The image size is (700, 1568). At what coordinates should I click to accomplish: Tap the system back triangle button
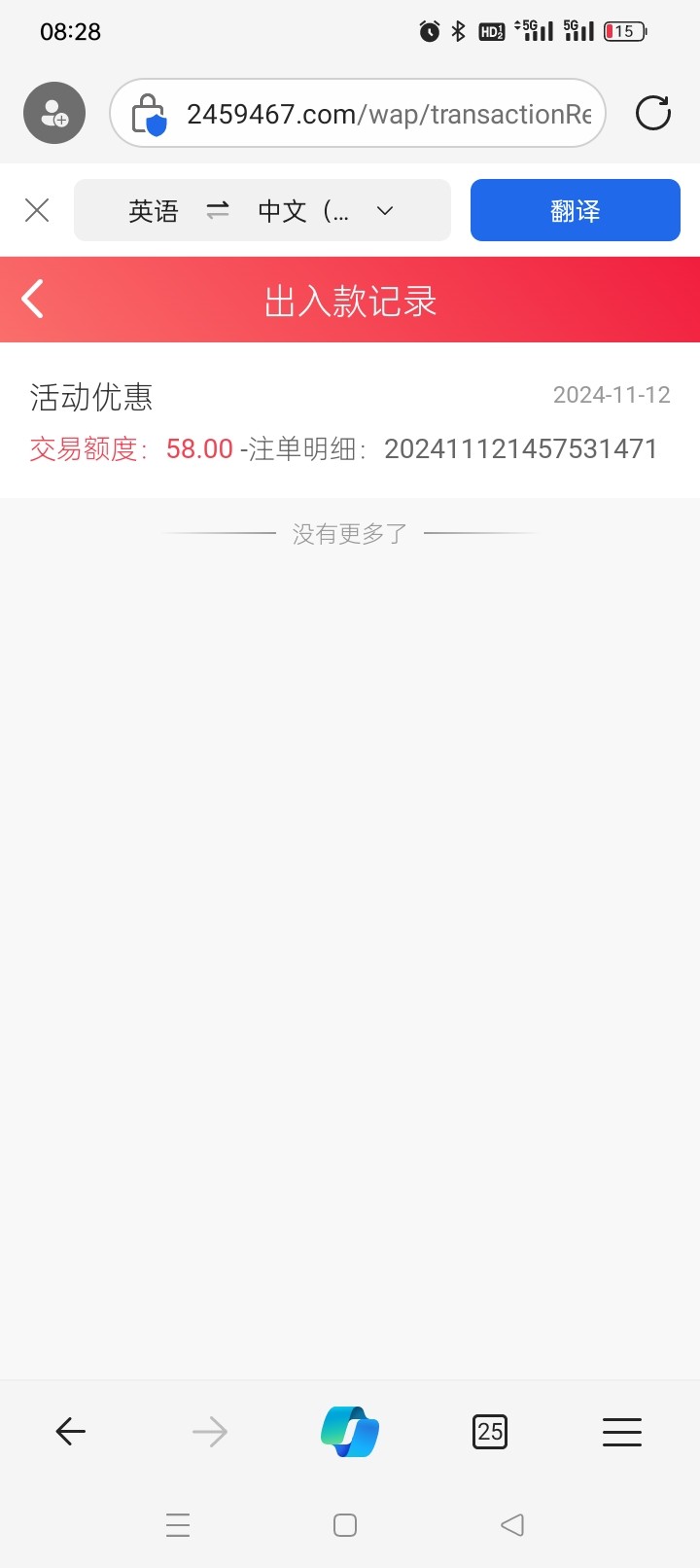[512, 1524]
